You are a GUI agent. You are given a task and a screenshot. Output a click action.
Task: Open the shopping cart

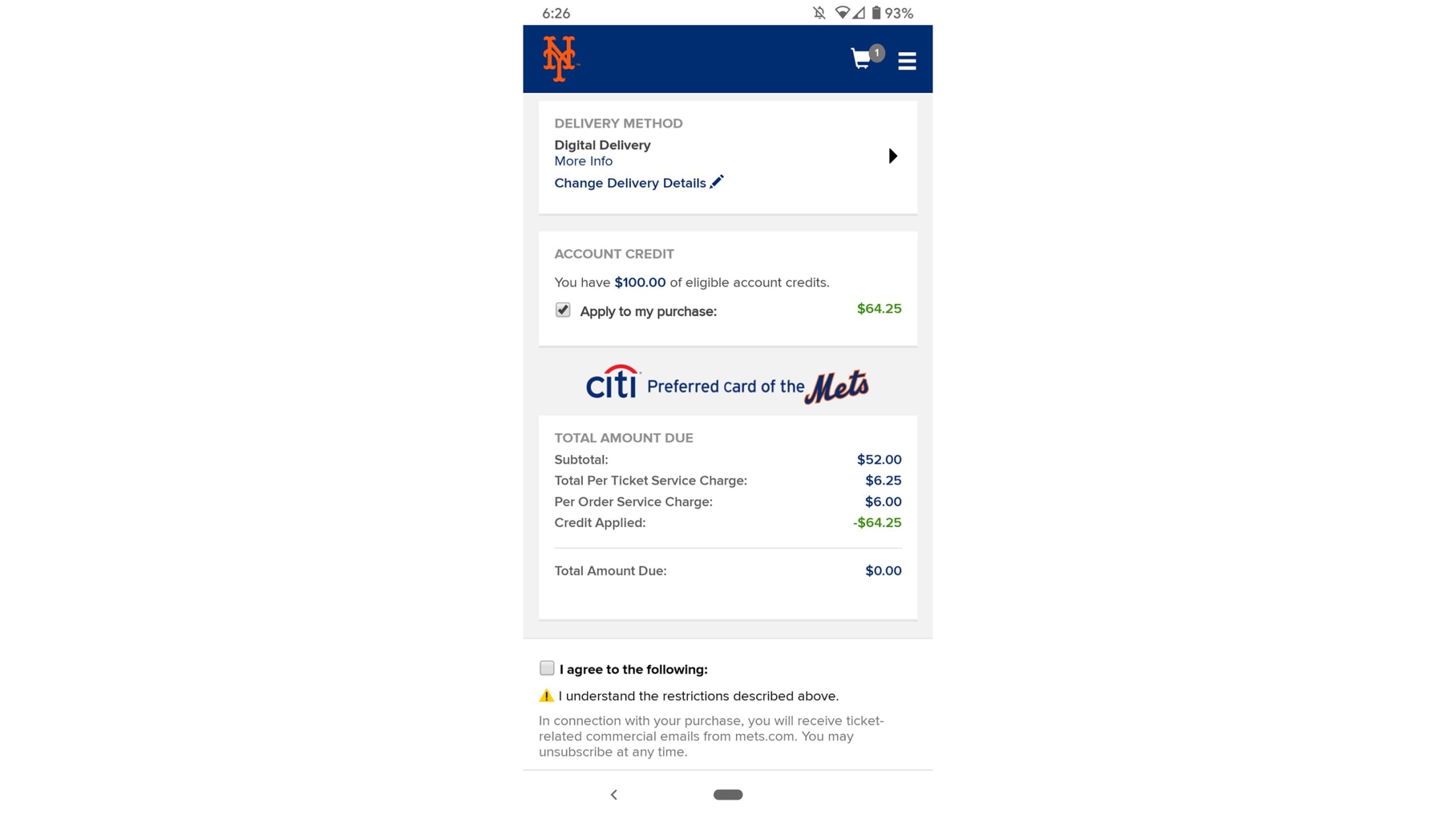tap(866, 58)
